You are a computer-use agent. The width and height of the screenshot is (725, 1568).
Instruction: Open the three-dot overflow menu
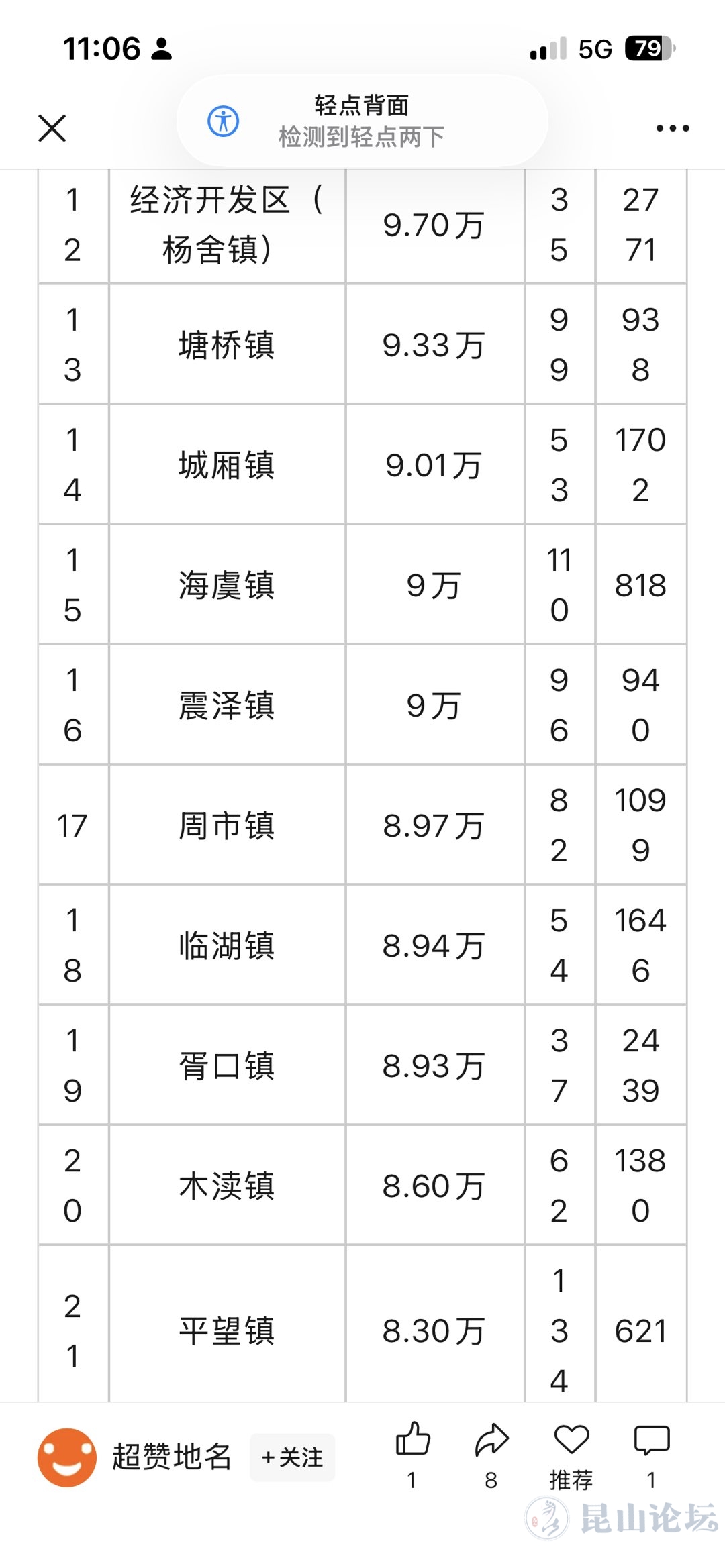pos(672,128)
